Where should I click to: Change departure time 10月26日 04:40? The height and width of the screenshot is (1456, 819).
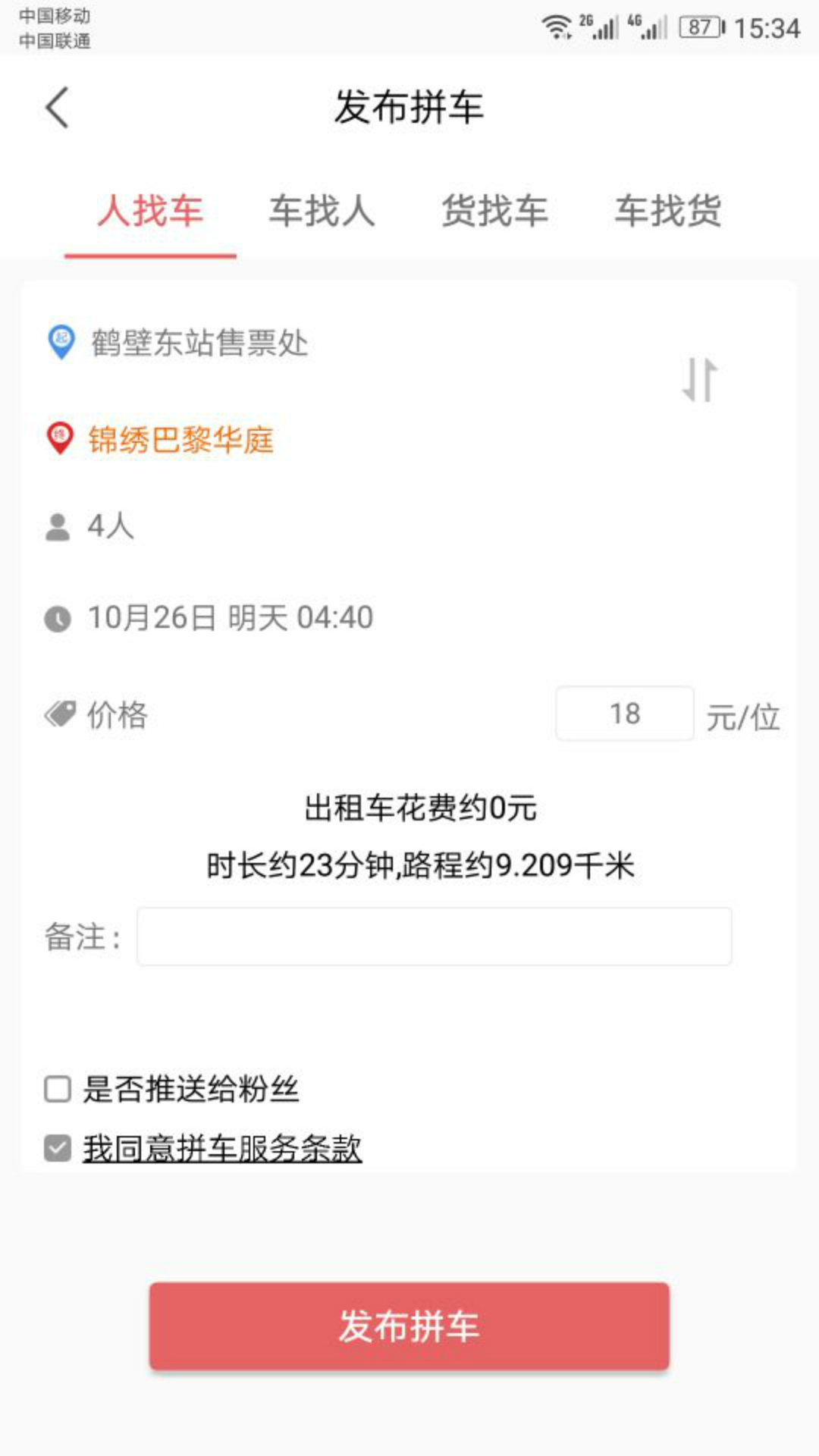230,618
